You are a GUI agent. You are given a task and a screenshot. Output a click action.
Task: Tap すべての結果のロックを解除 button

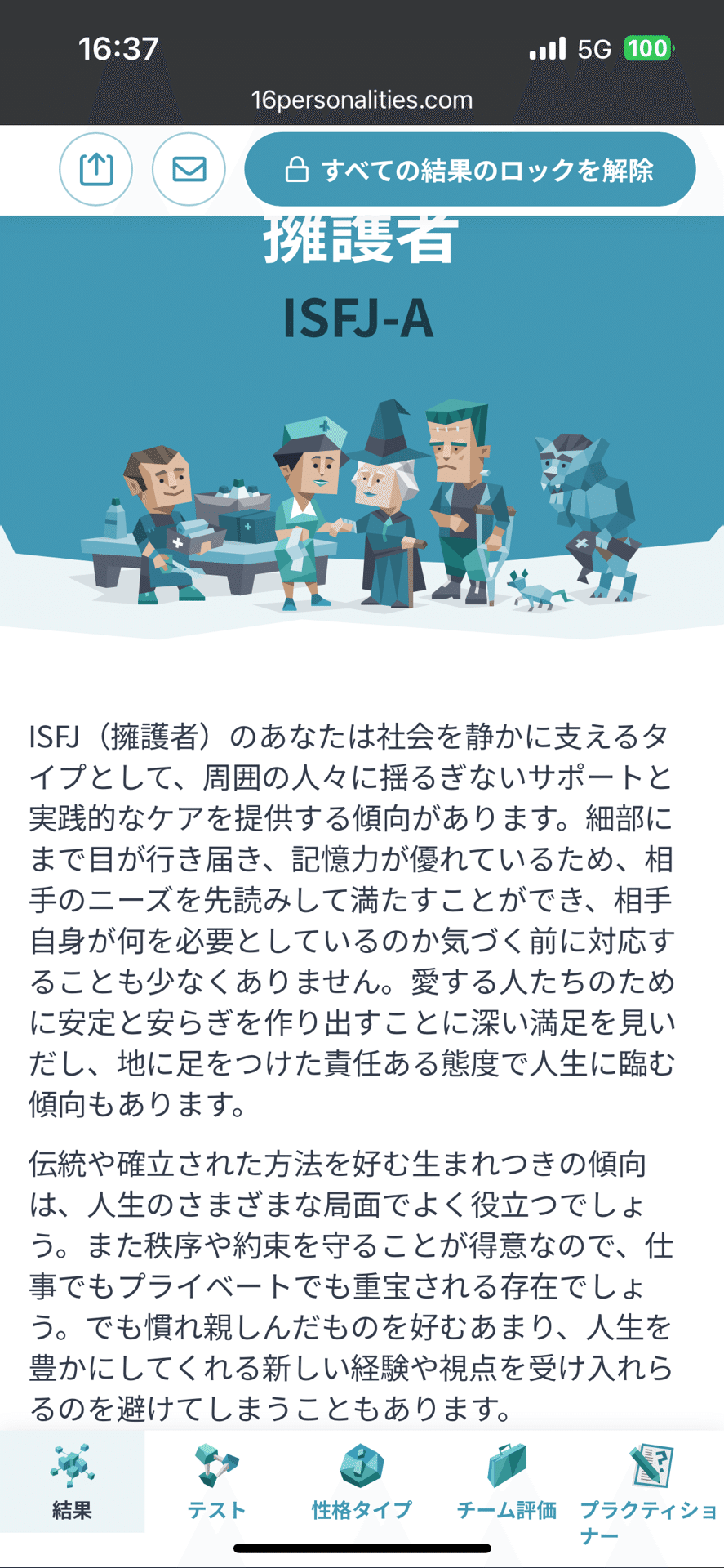469,169
